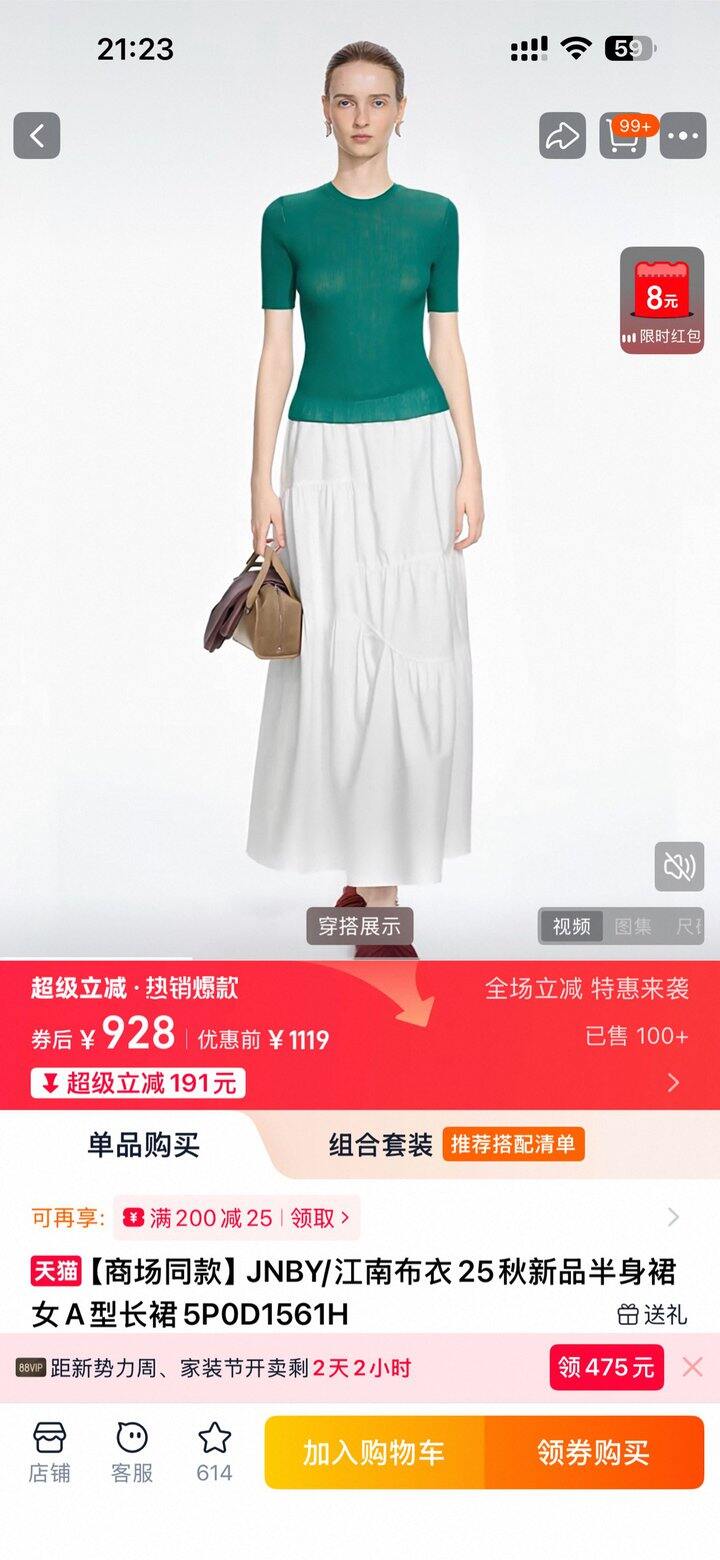
Task: Go back using the top-left arrow
Action: 37,135
